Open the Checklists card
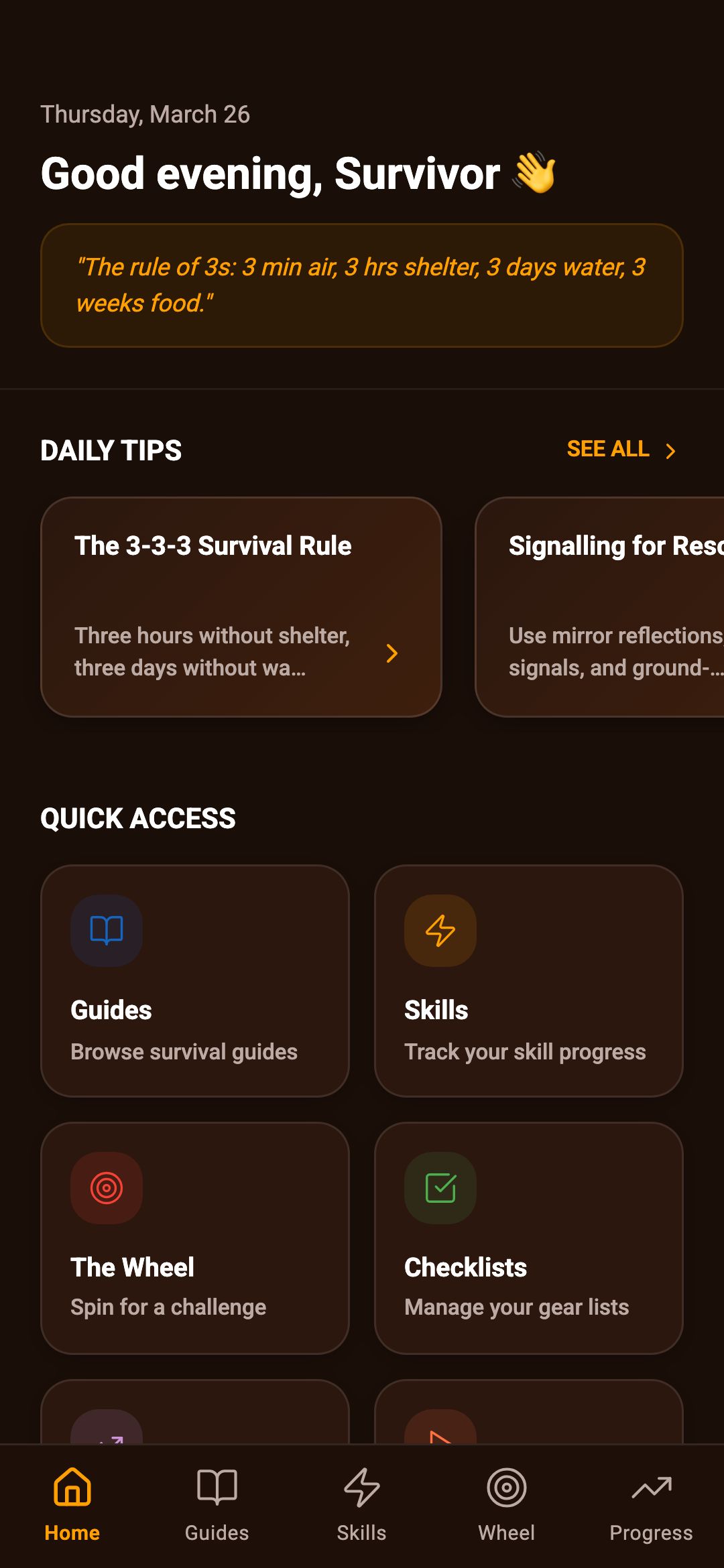 (528, 1238)
